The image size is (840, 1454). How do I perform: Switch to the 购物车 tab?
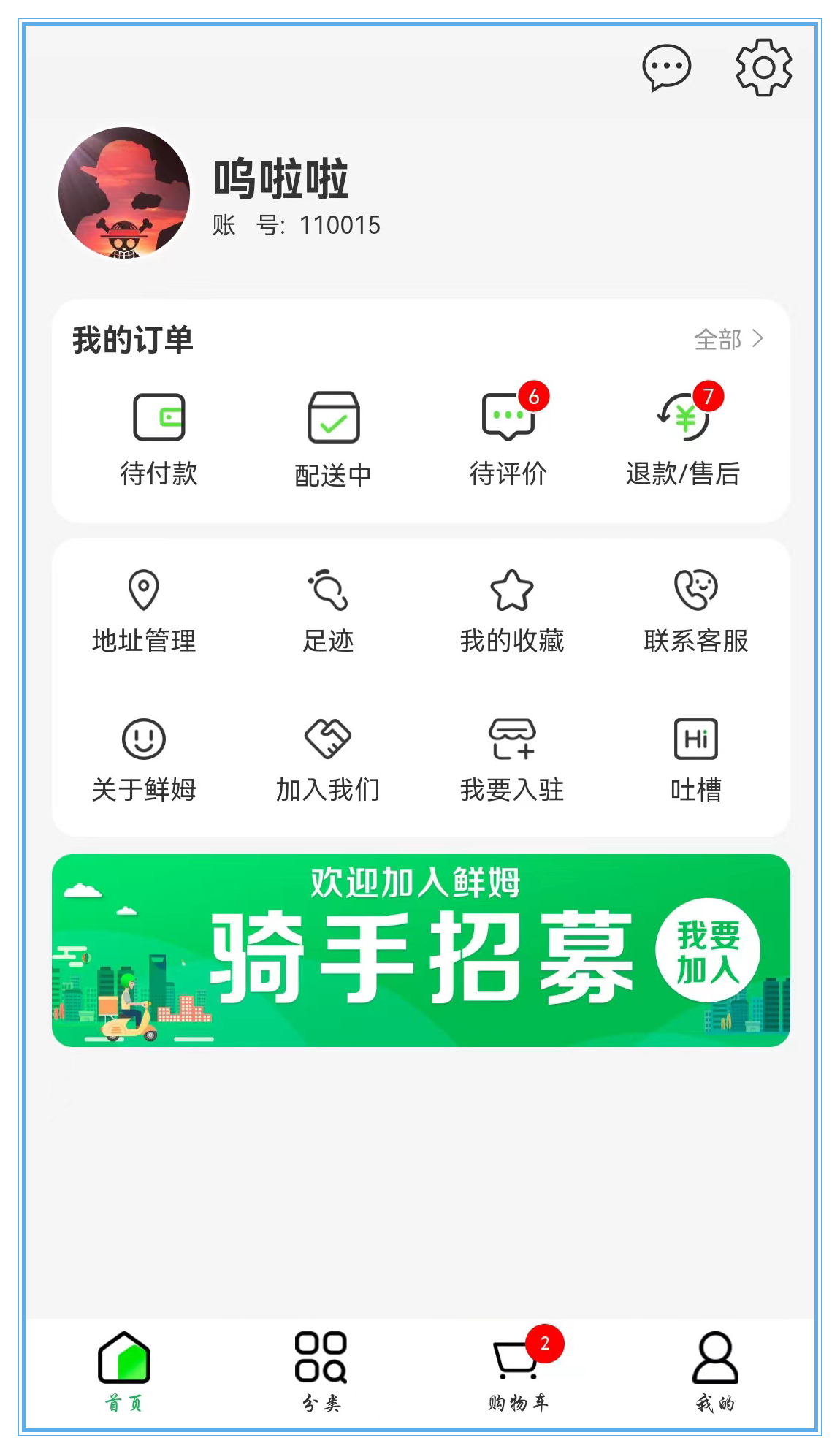(x=519, y=1369)
